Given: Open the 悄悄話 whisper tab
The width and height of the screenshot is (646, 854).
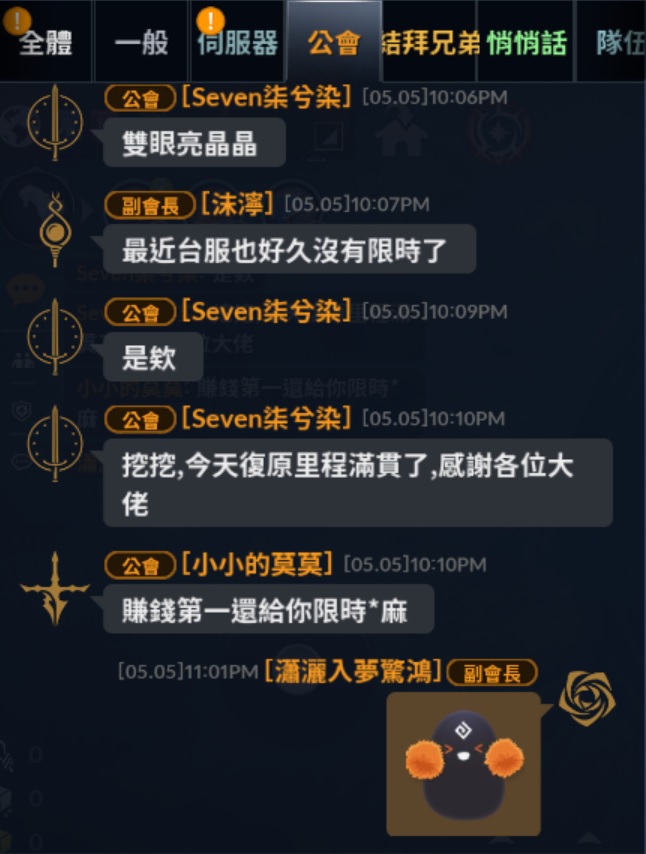Looking at the screenshot, I should pyautogui.click(x=526, y=42).
